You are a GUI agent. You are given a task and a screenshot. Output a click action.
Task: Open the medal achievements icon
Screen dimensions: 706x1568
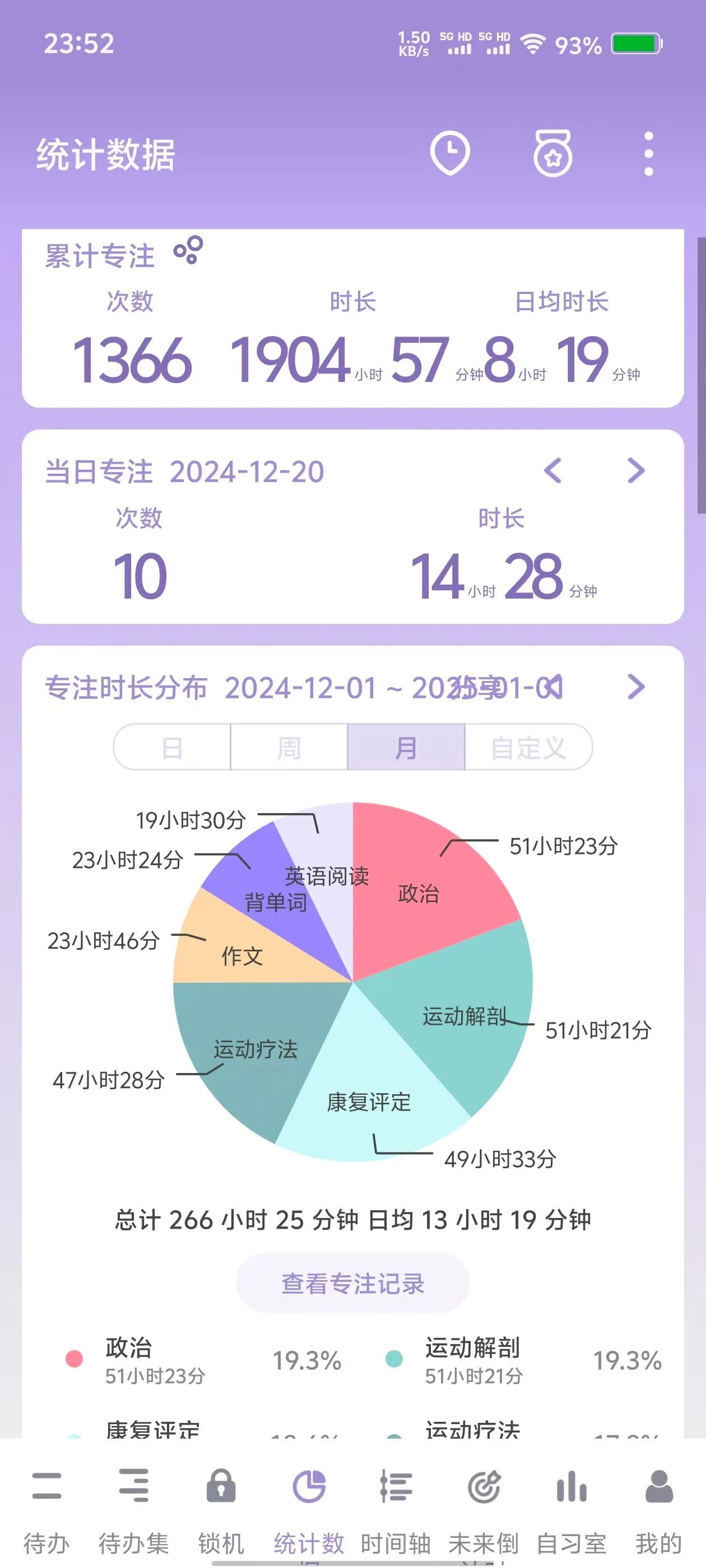552,153
